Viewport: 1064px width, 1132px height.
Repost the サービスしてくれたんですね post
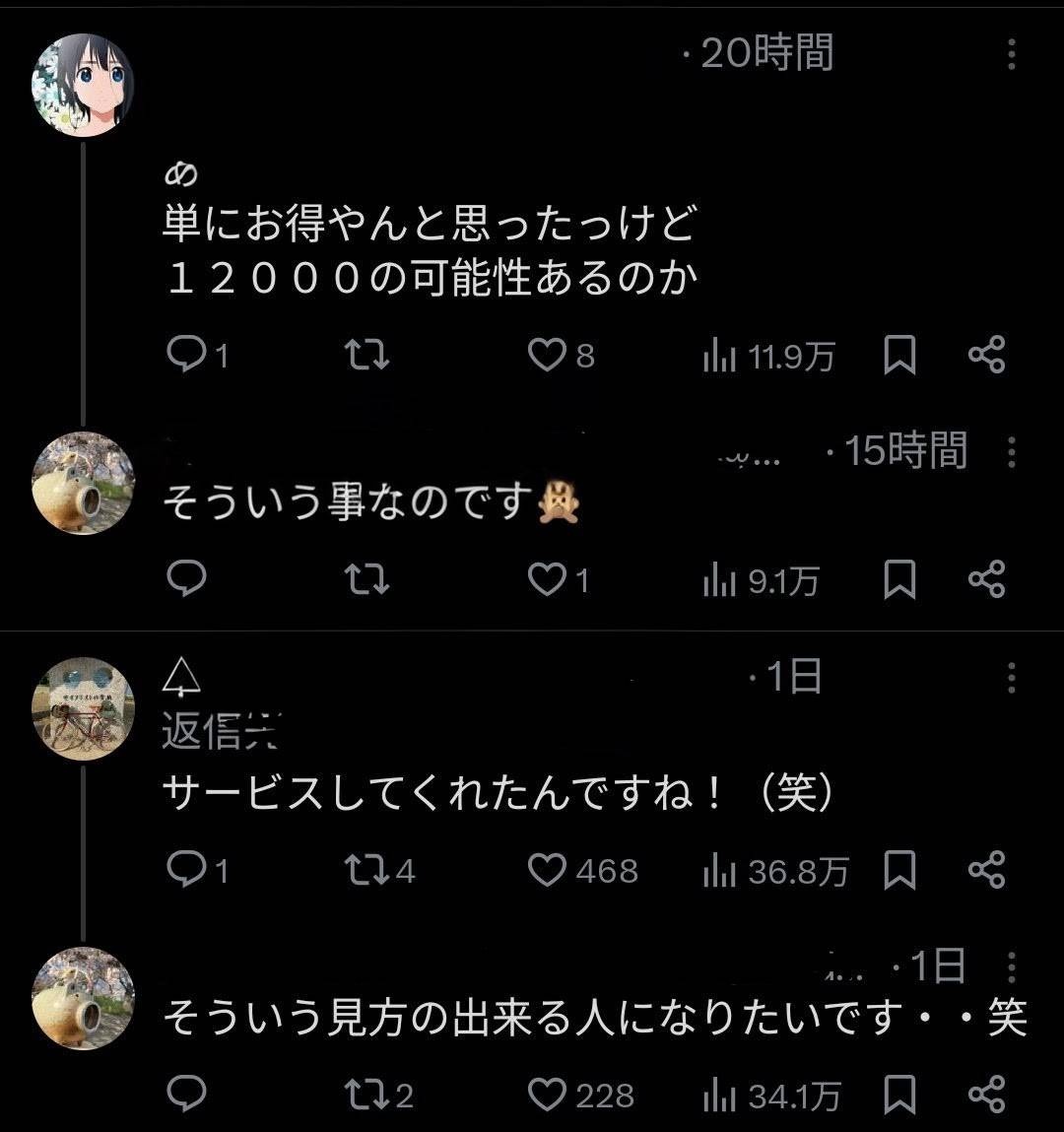[370, 870]
